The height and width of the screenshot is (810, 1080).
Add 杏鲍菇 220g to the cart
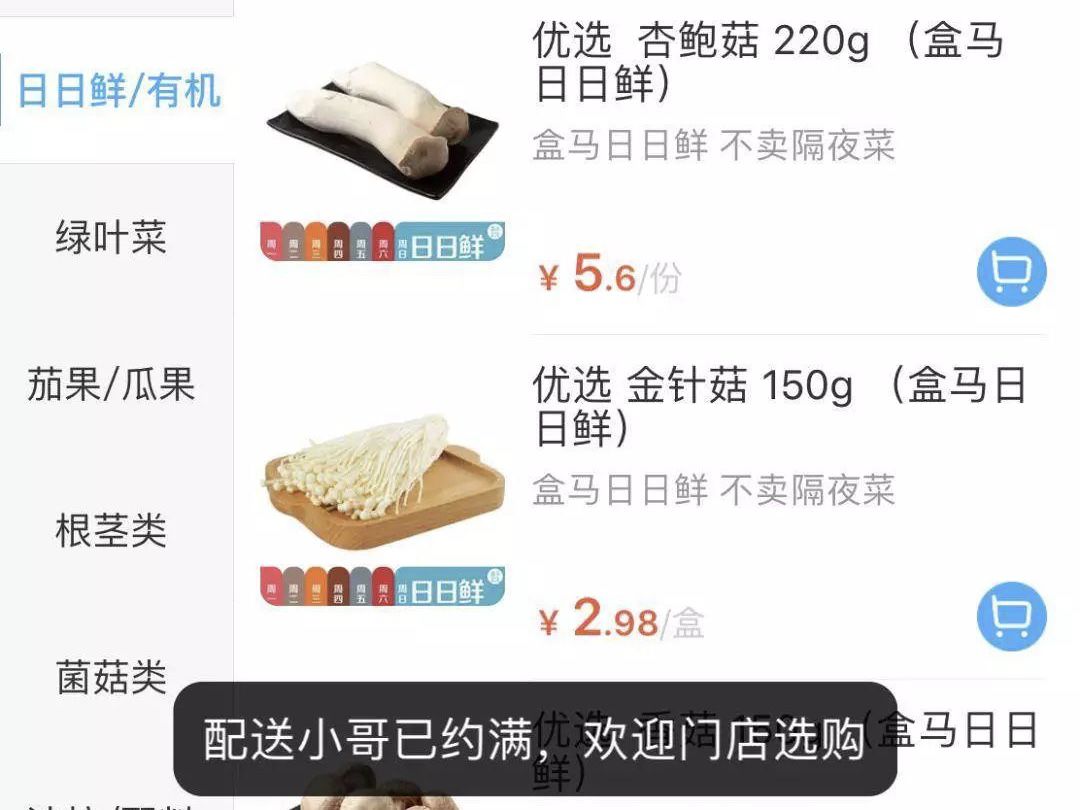click(1011, 271)
